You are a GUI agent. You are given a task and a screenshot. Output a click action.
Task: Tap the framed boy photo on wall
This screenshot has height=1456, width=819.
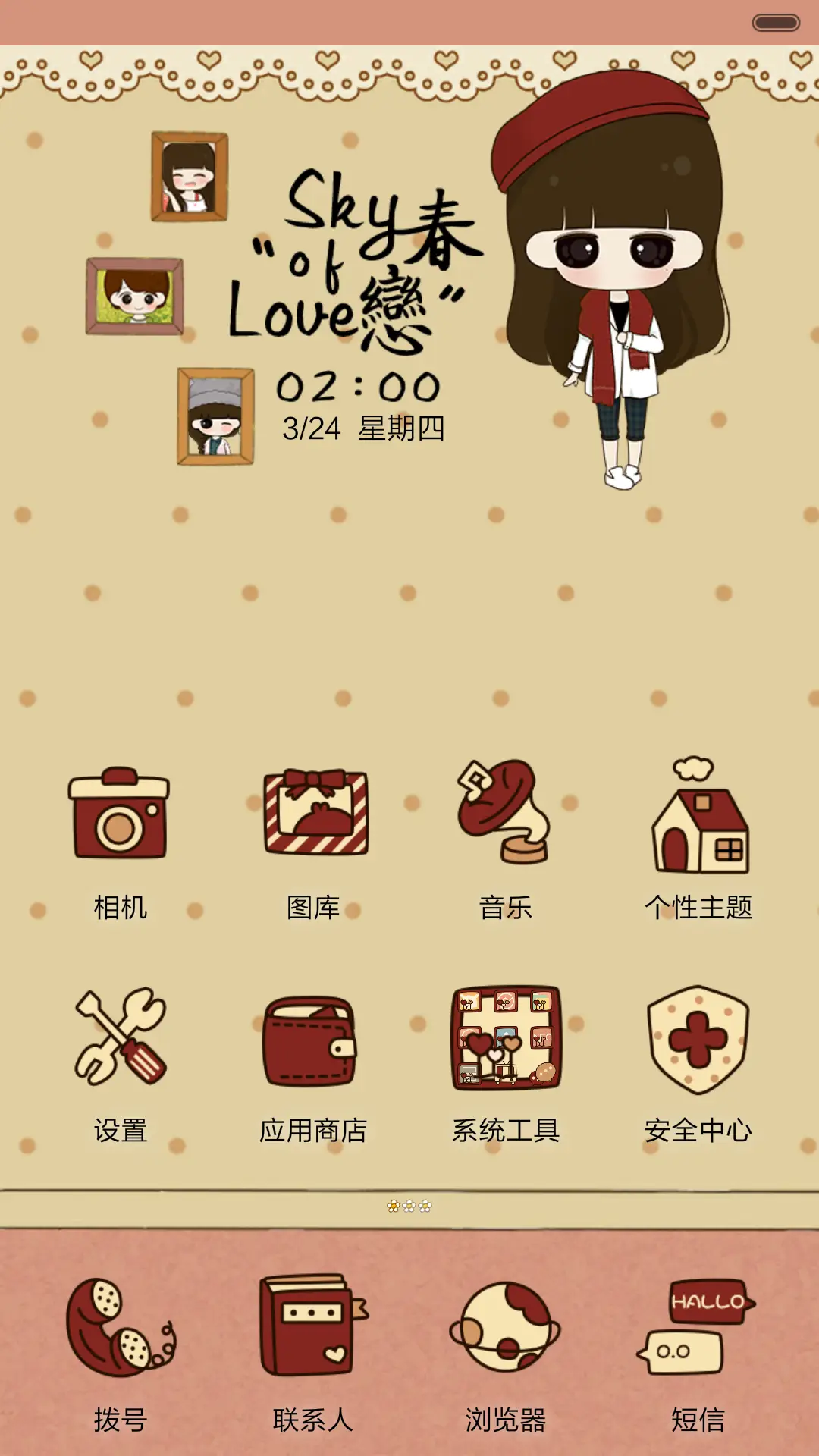coord(136,296)
